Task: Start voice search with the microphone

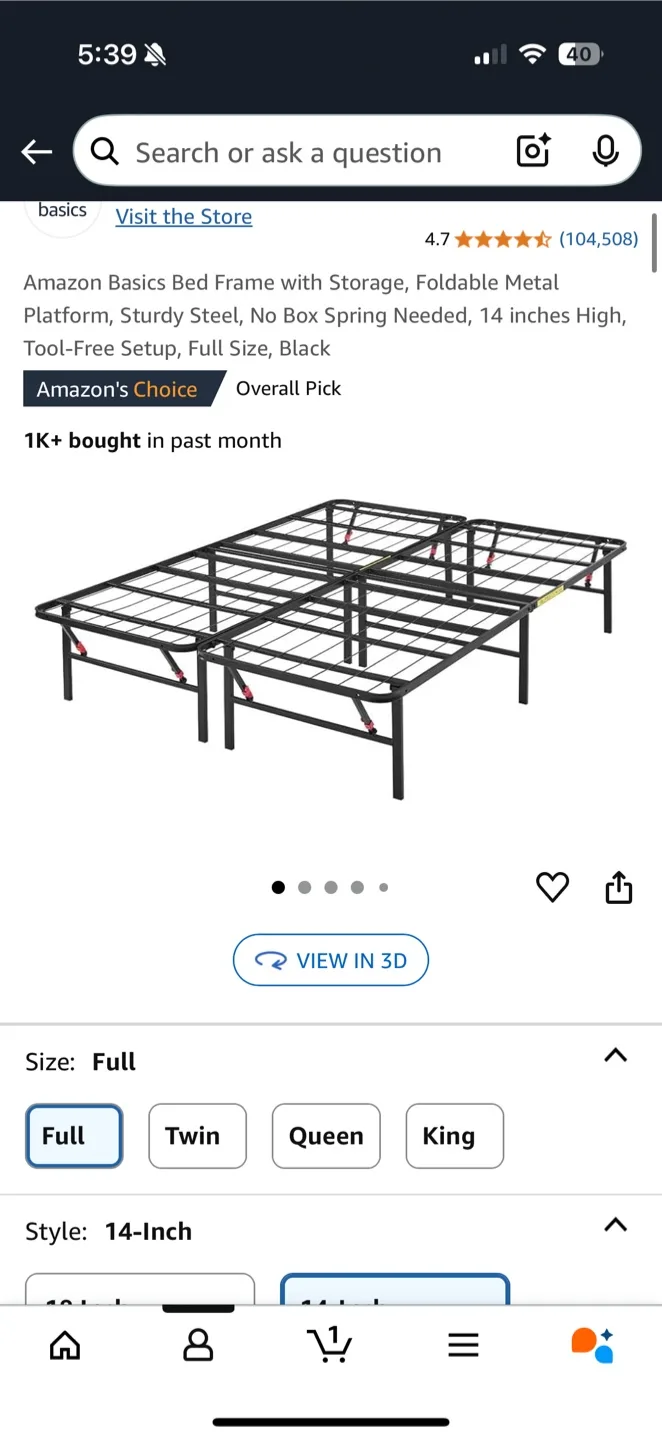Action: point(605,152)
